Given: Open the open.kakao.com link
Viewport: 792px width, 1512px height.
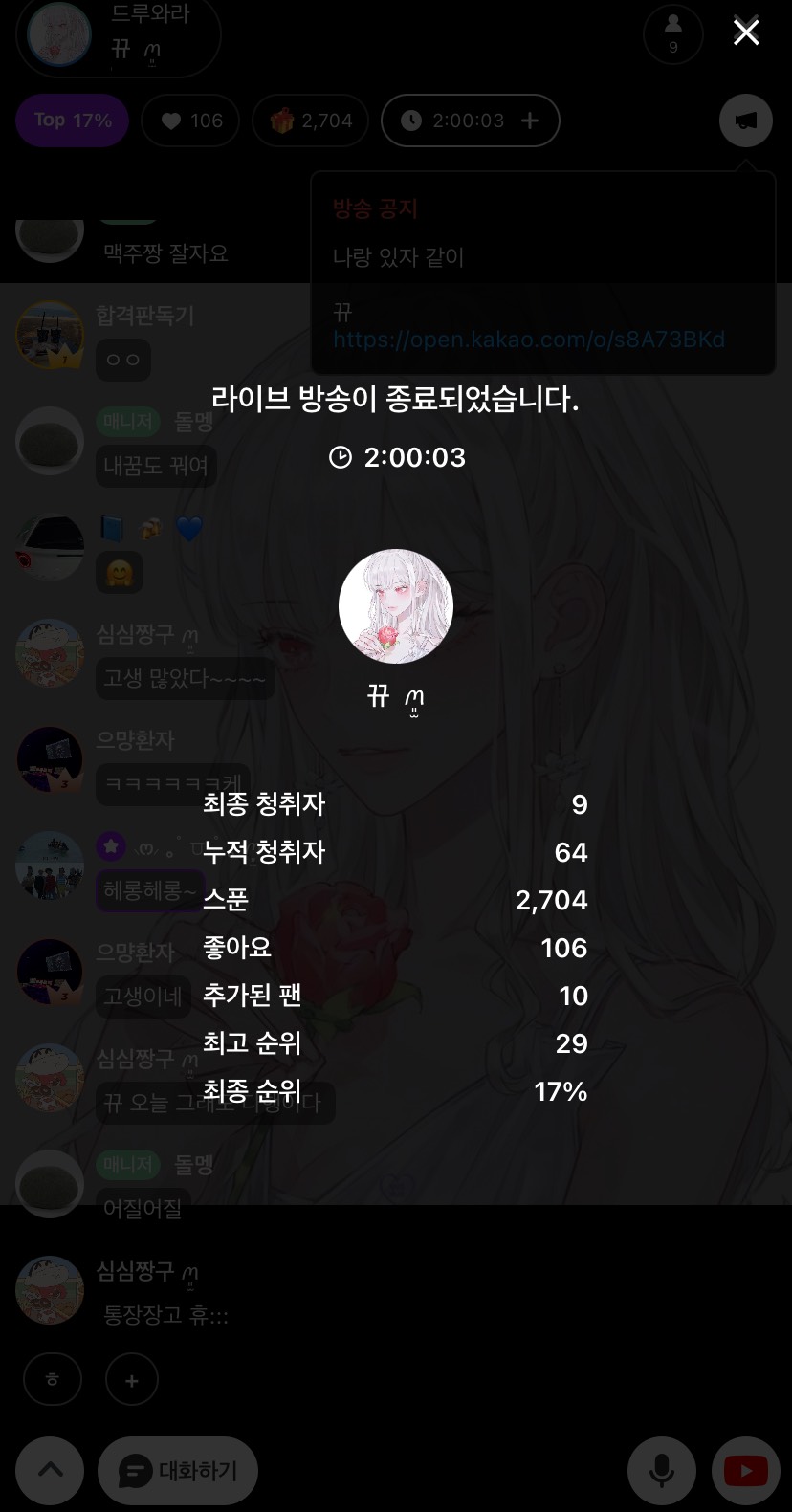Looking at the screenshot, I should (x=528, y=340).
